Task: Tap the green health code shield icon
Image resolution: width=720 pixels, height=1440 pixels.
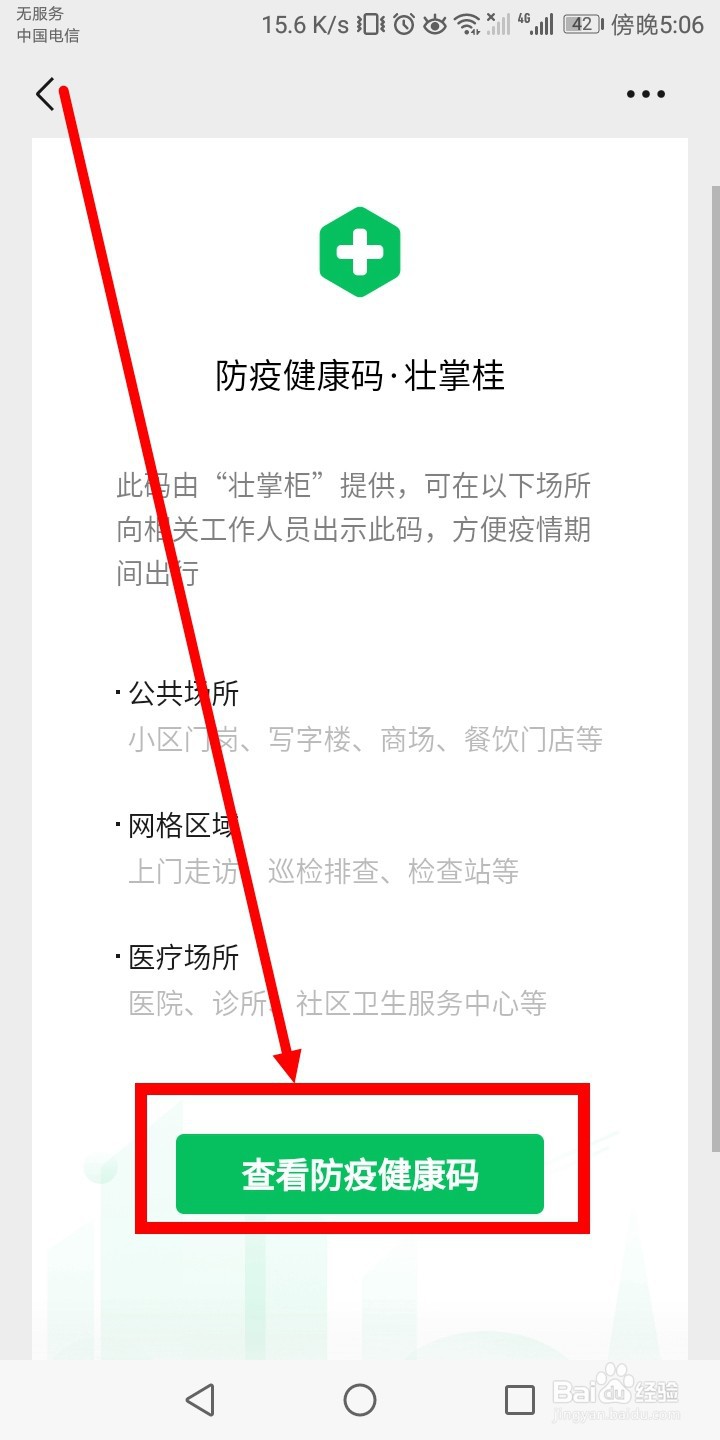Action: (x=360, y=250)
